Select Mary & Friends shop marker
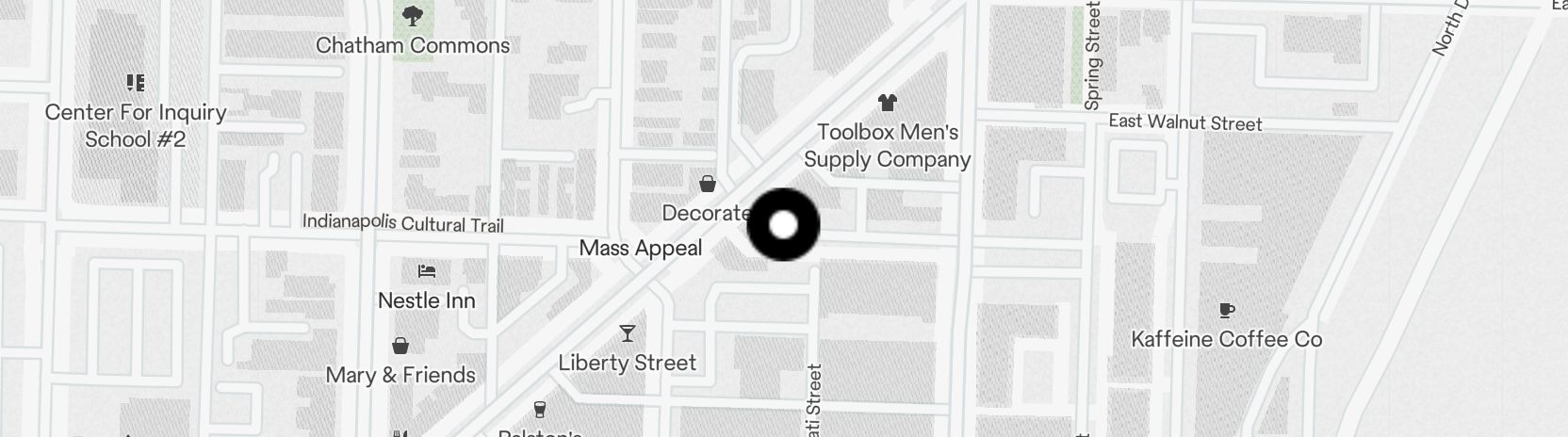 (400, 346)
